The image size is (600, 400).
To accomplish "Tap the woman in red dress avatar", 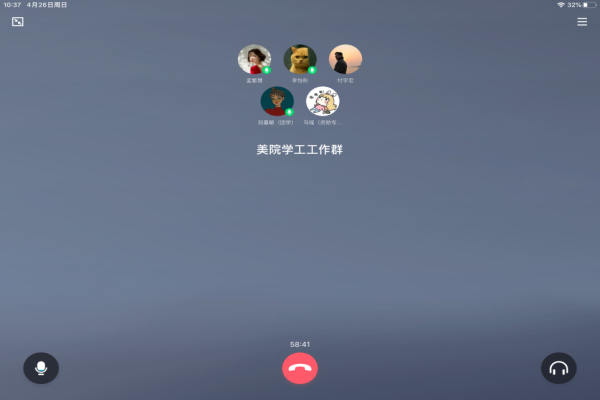I will click(x=254, y=59).
